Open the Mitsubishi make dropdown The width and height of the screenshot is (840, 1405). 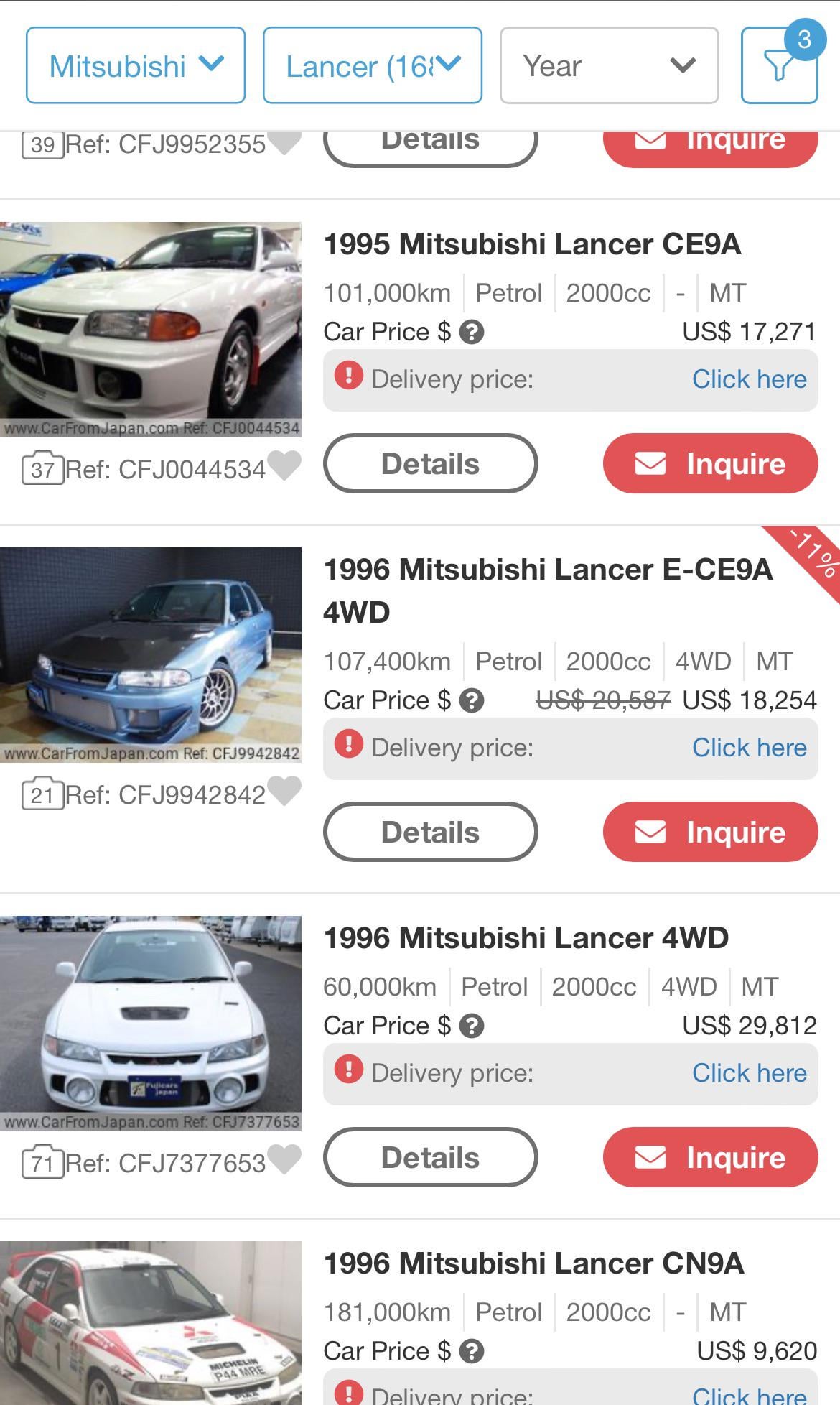pos(136,66)
